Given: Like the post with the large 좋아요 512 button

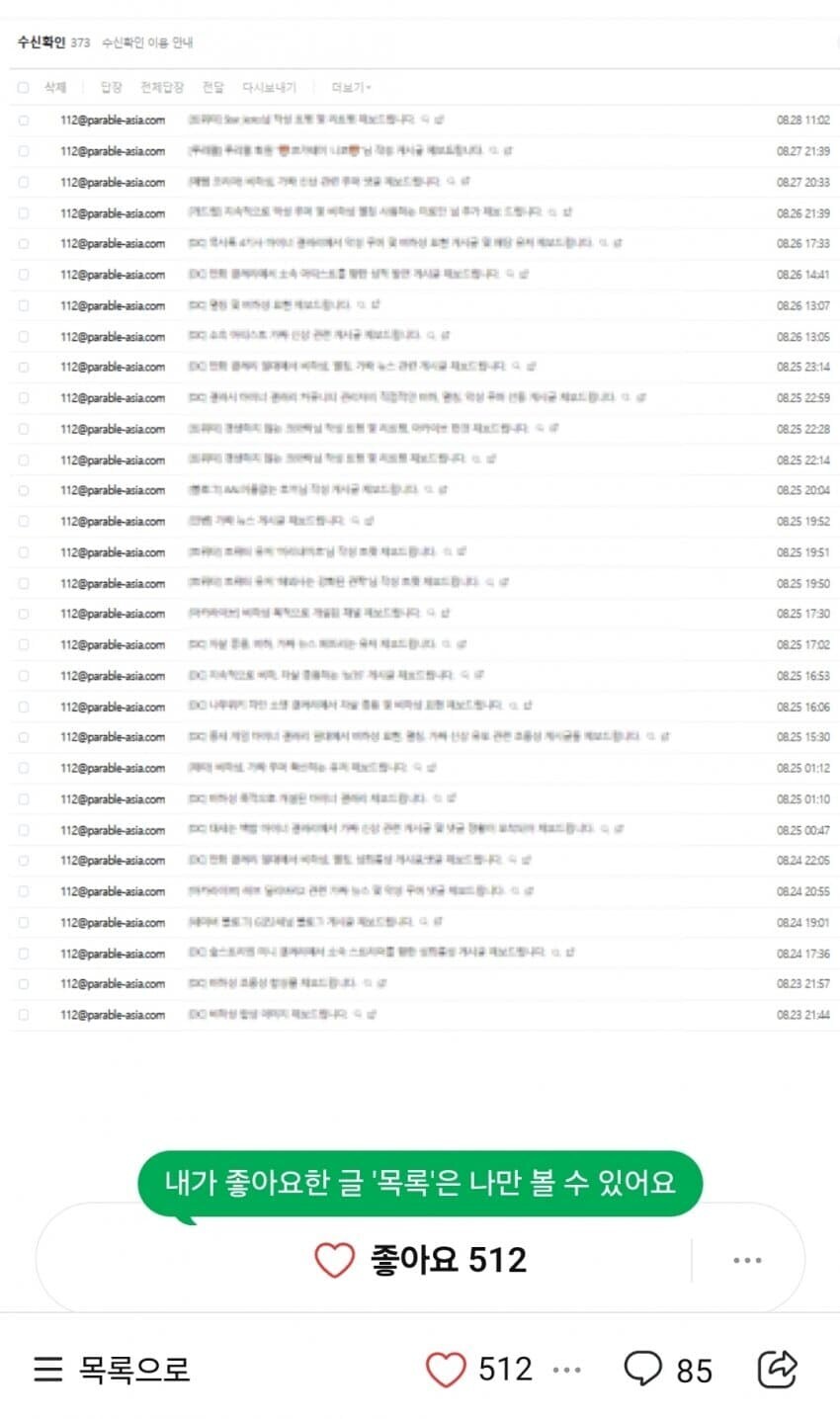Looking at the screenshot, I should click(x=420, y=1260).
